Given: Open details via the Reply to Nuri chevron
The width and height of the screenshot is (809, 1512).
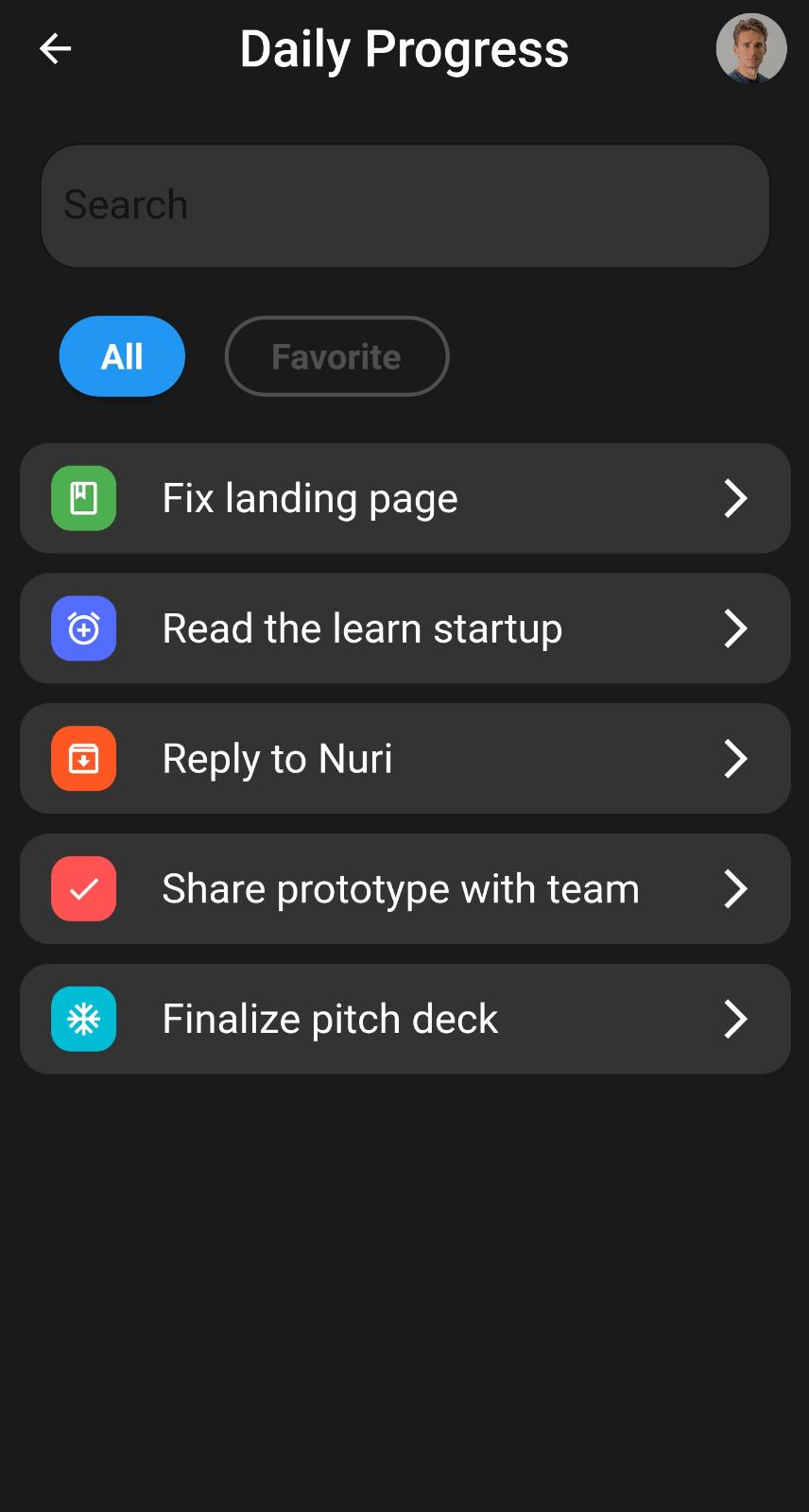Looking at the screenshot, I should [x=736, y=758].
